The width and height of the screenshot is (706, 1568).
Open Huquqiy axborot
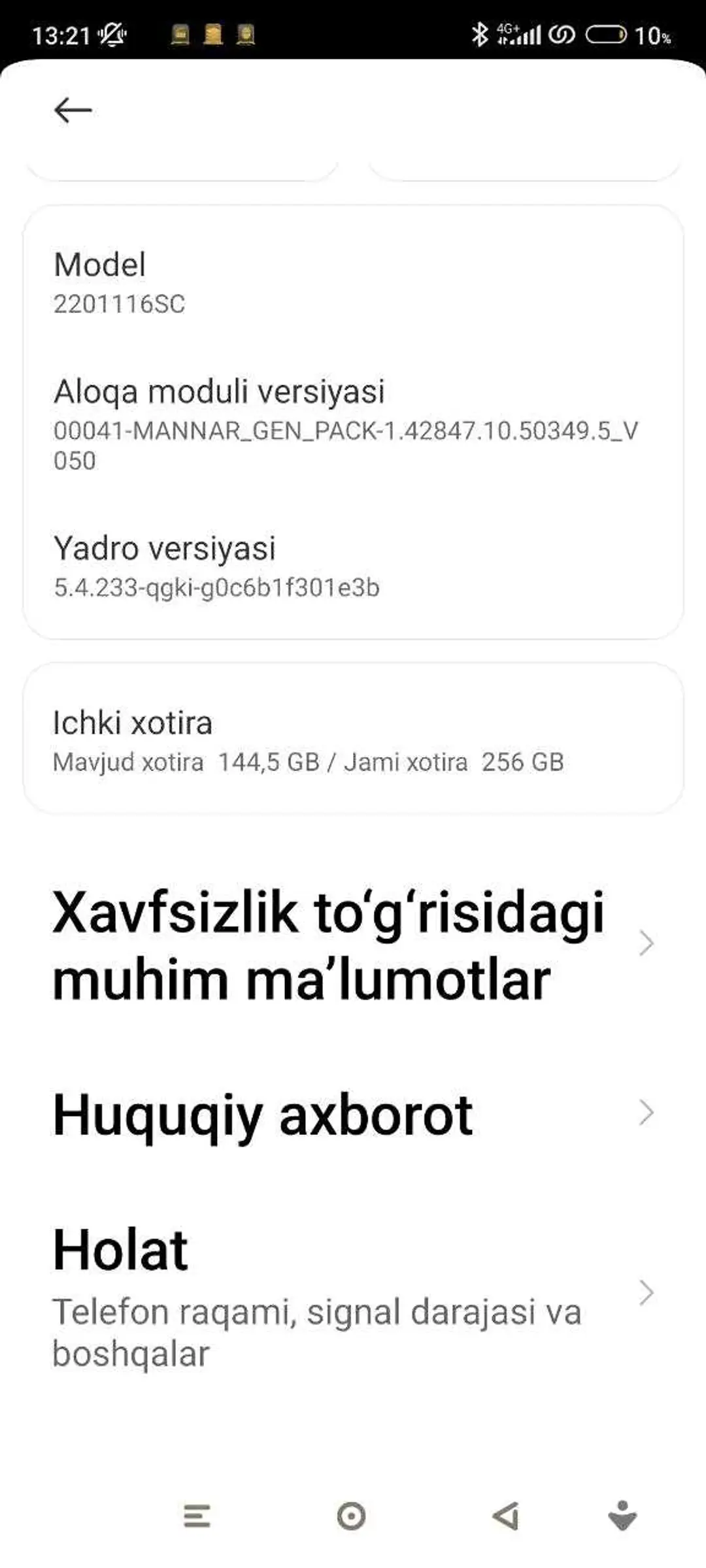point(353,1114)
